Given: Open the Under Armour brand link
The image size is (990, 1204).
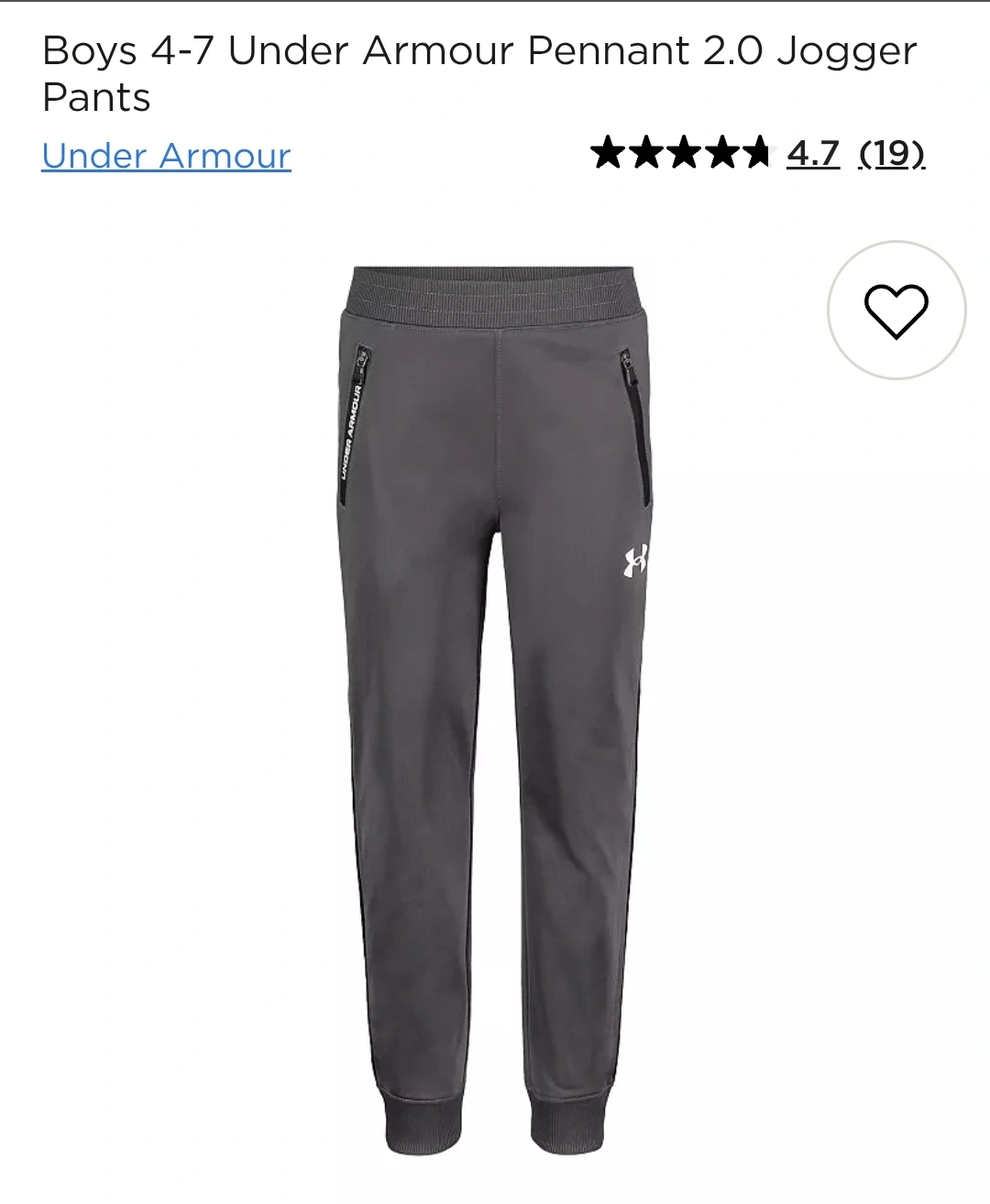Looking at the screenshot, I should pos(166,156).
